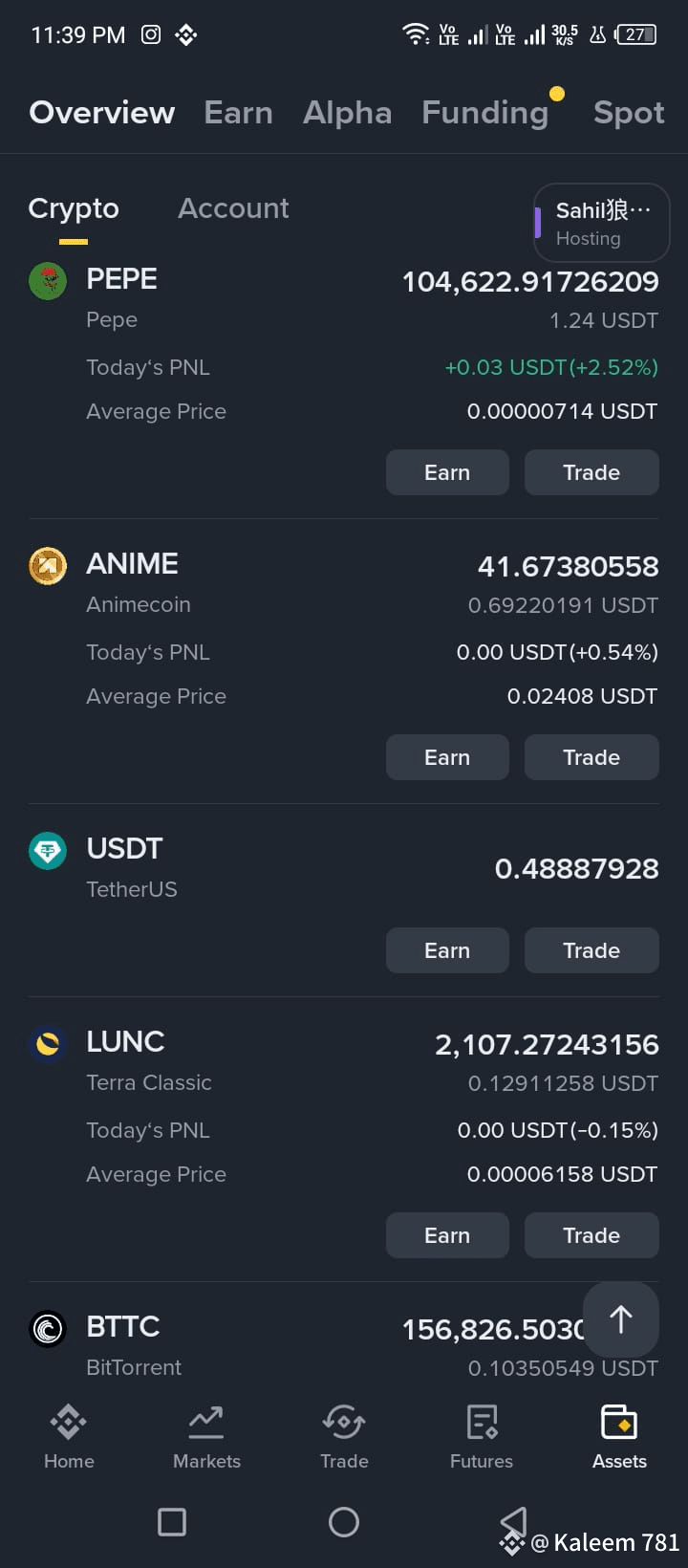Open the Funding tab with notification dot

485,112
